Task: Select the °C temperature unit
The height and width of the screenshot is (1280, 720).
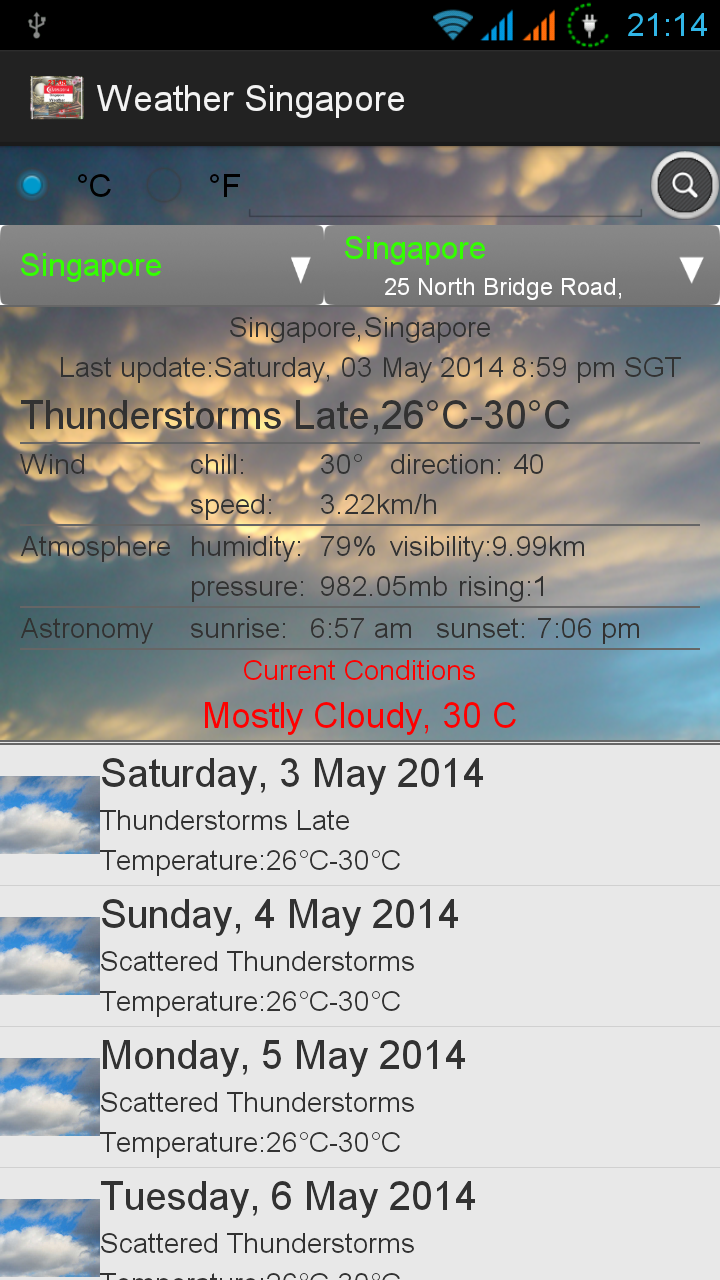Action: click(34, 185)
